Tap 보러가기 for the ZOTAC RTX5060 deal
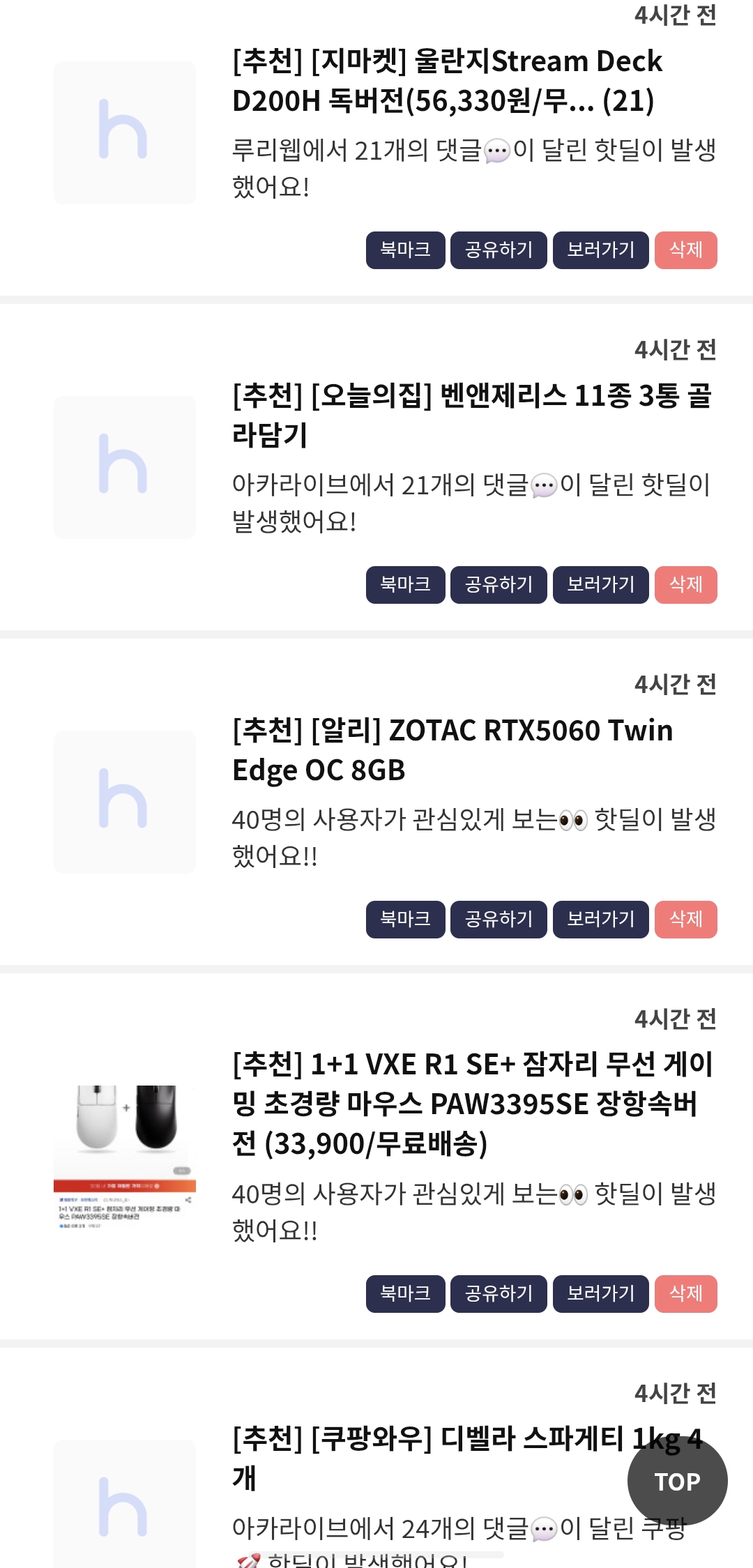This screenshot has width=753, height=1568. pyautogui.click(x=600, y=919)
